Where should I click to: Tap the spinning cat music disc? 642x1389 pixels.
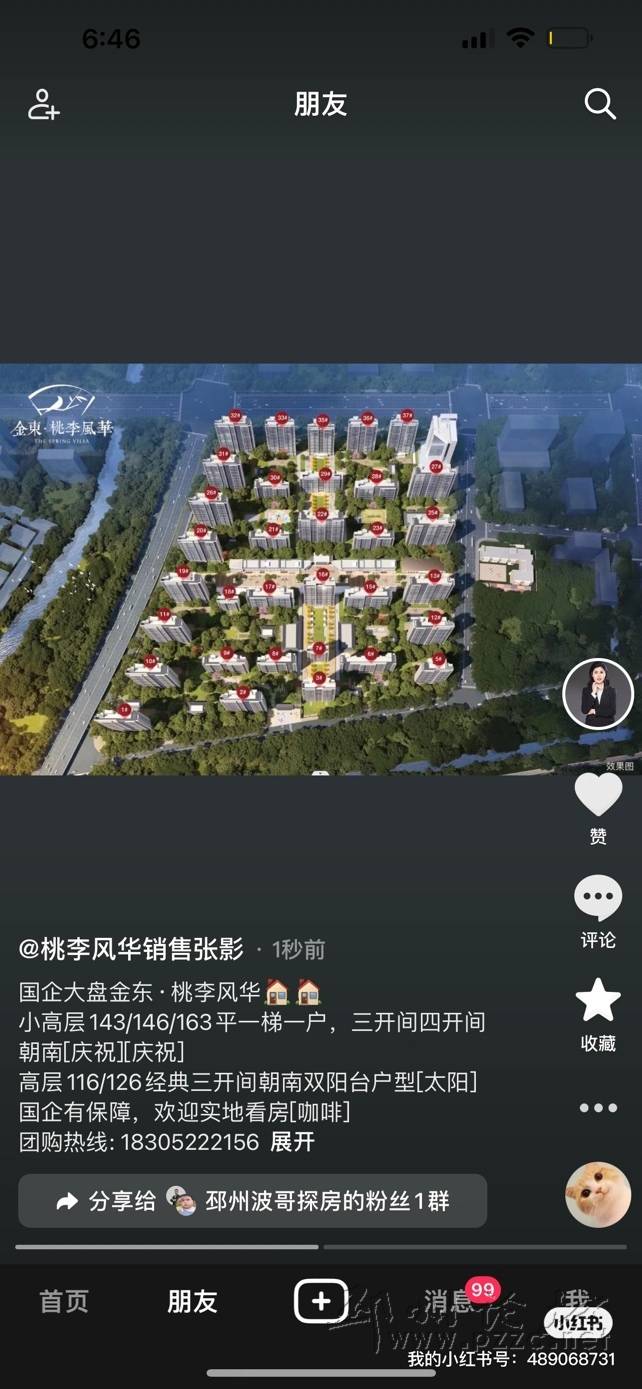click(598, 1195)
